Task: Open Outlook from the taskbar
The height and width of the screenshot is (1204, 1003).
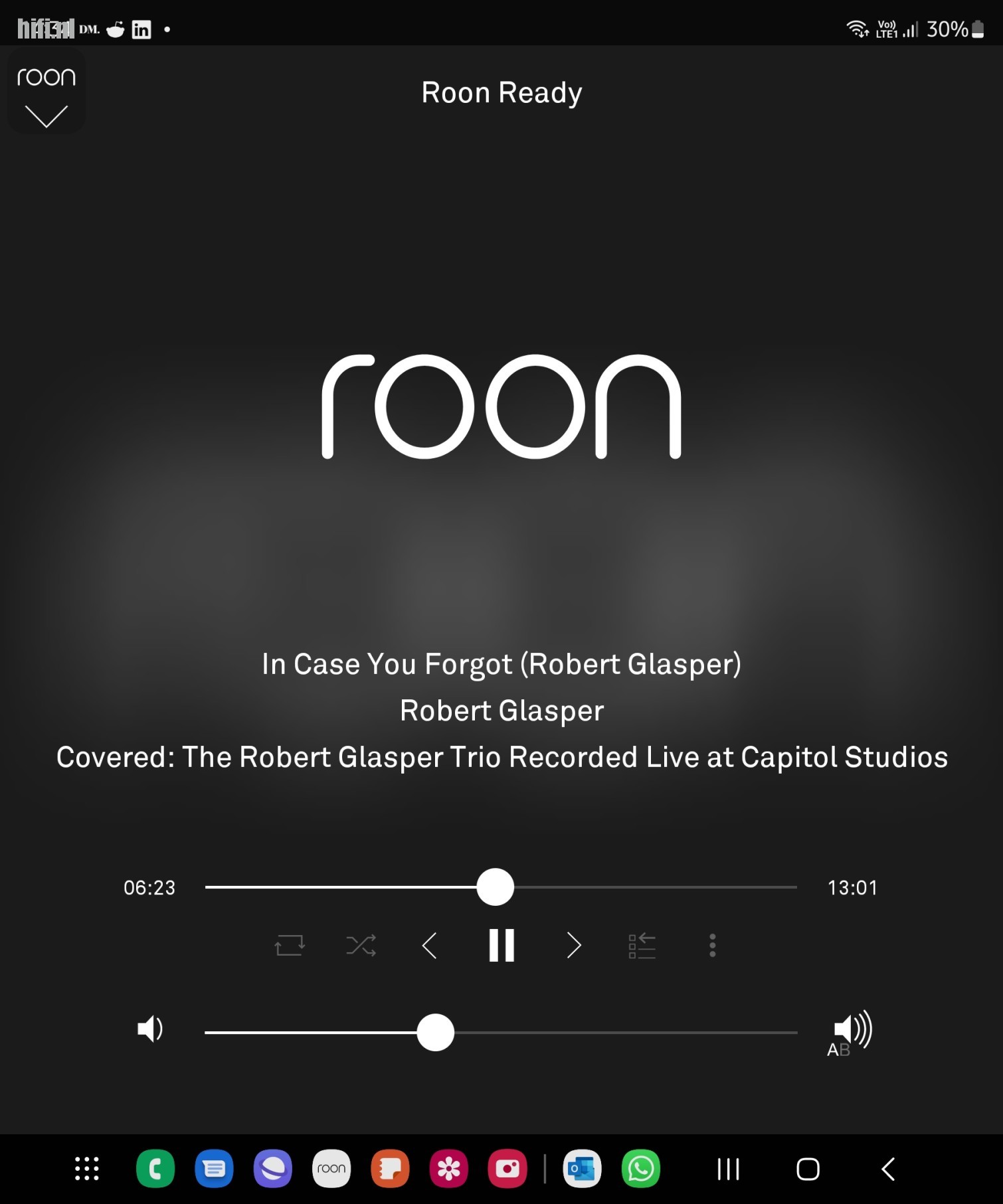Action: click(582, 1169)
